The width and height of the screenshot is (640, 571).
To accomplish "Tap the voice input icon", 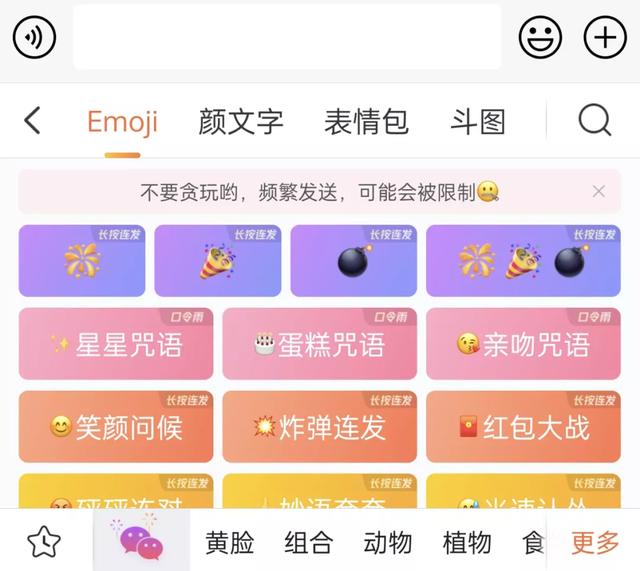I will click(x=34, y=38).
